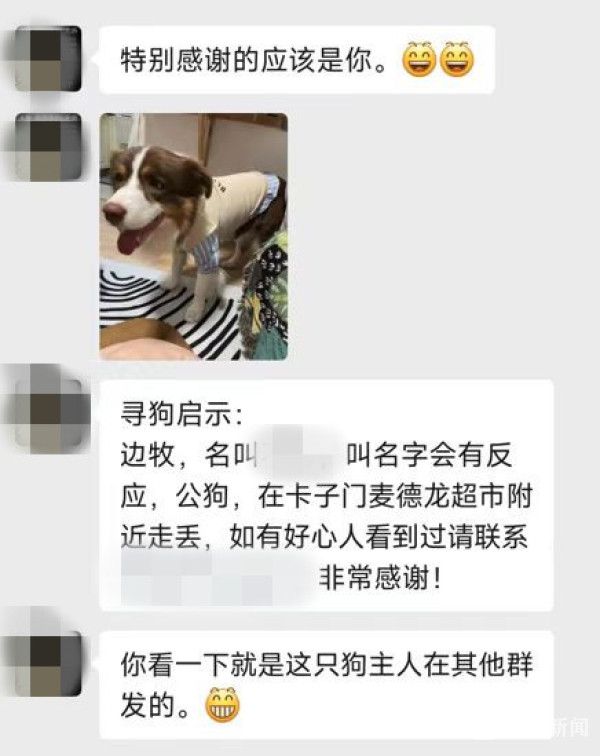Open sender avatar beside the 寻狗启示 message
600x756 pixels.
(47, 406)
